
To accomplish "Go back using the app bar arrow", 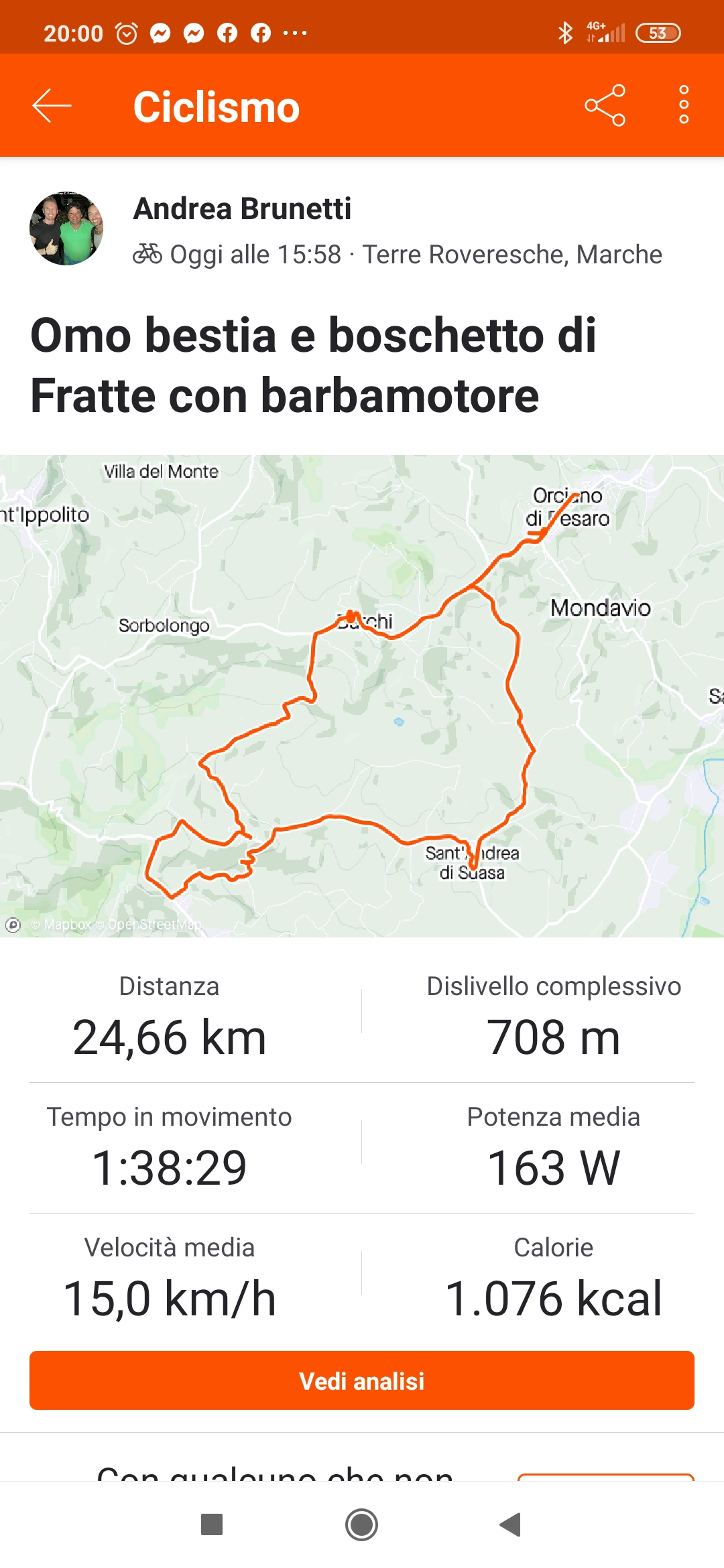I will 52,106.
